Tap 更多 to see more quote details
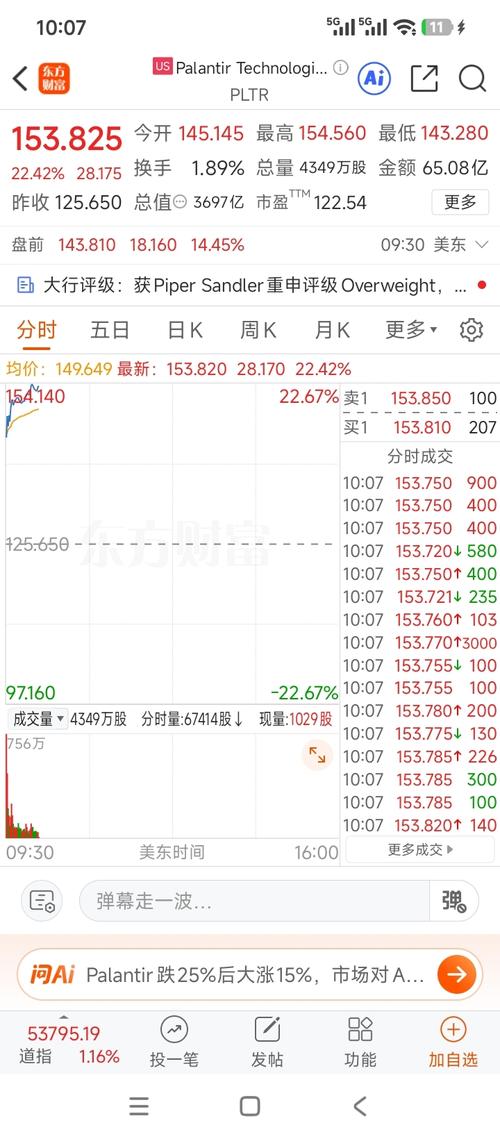This screenshot has width=500, height=1139. [460, 202]
